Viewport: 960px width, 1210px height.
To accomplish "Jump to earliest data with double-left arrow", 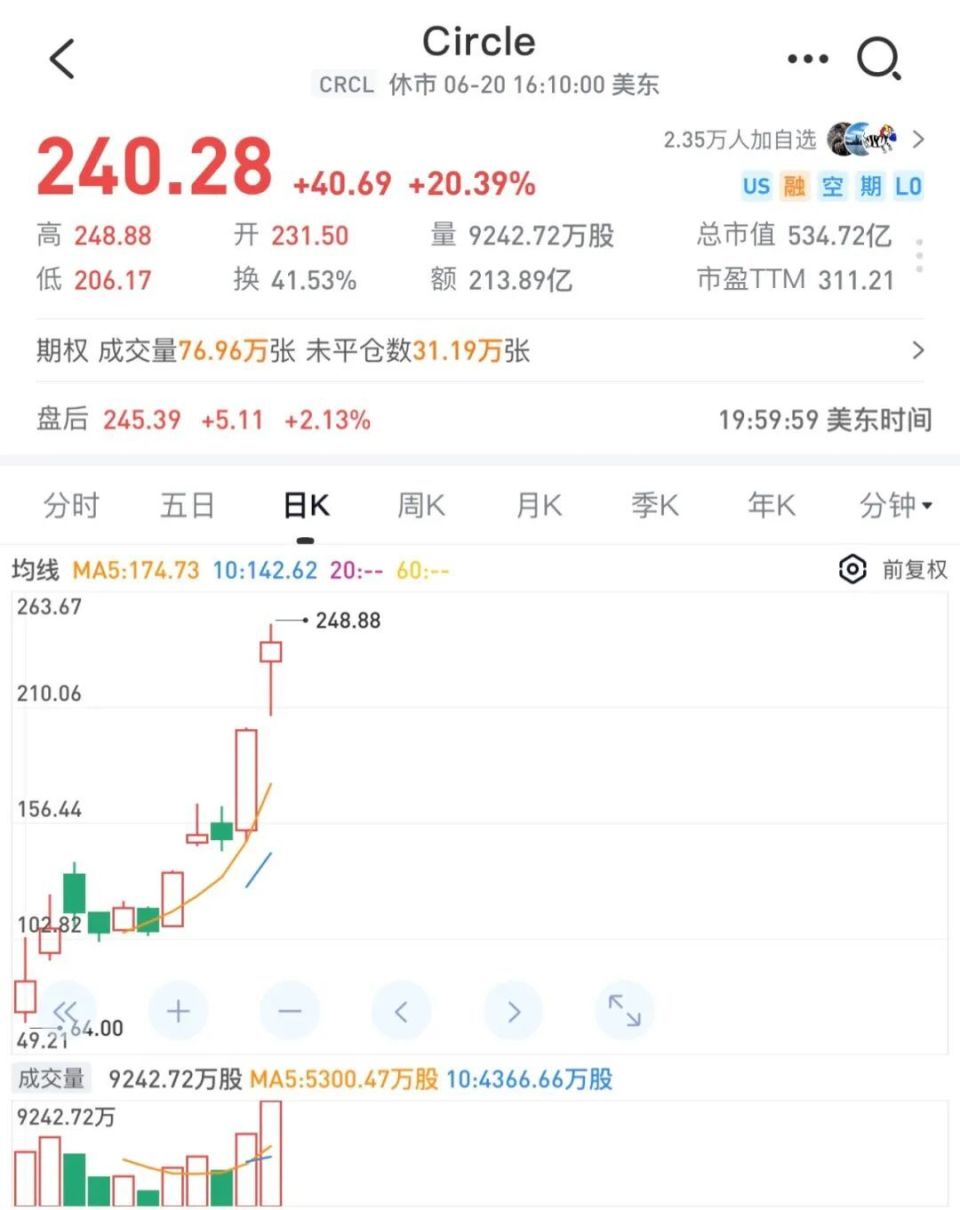I will click(68, 1011).
